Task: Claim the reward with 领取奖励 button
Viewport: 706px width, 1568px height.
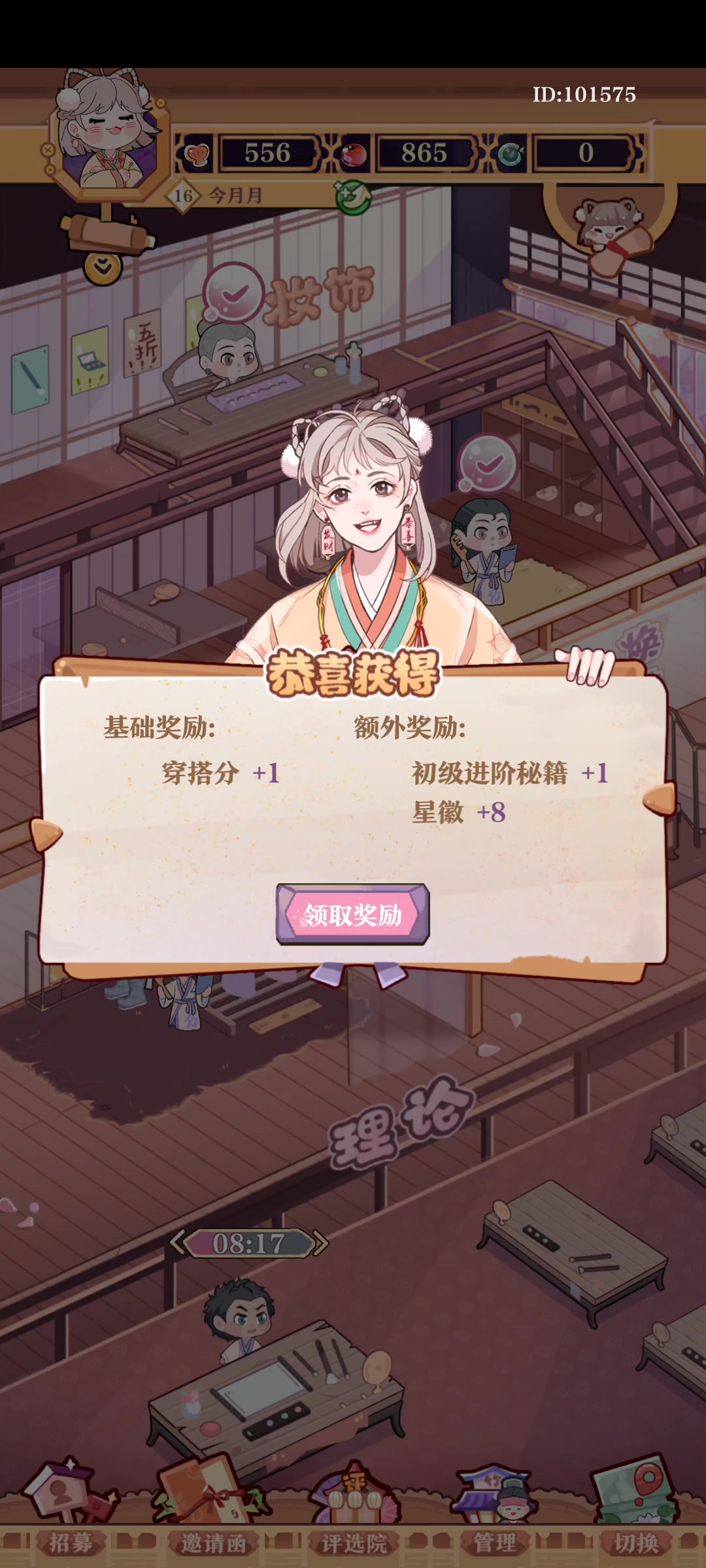Action: click(352, 914)
